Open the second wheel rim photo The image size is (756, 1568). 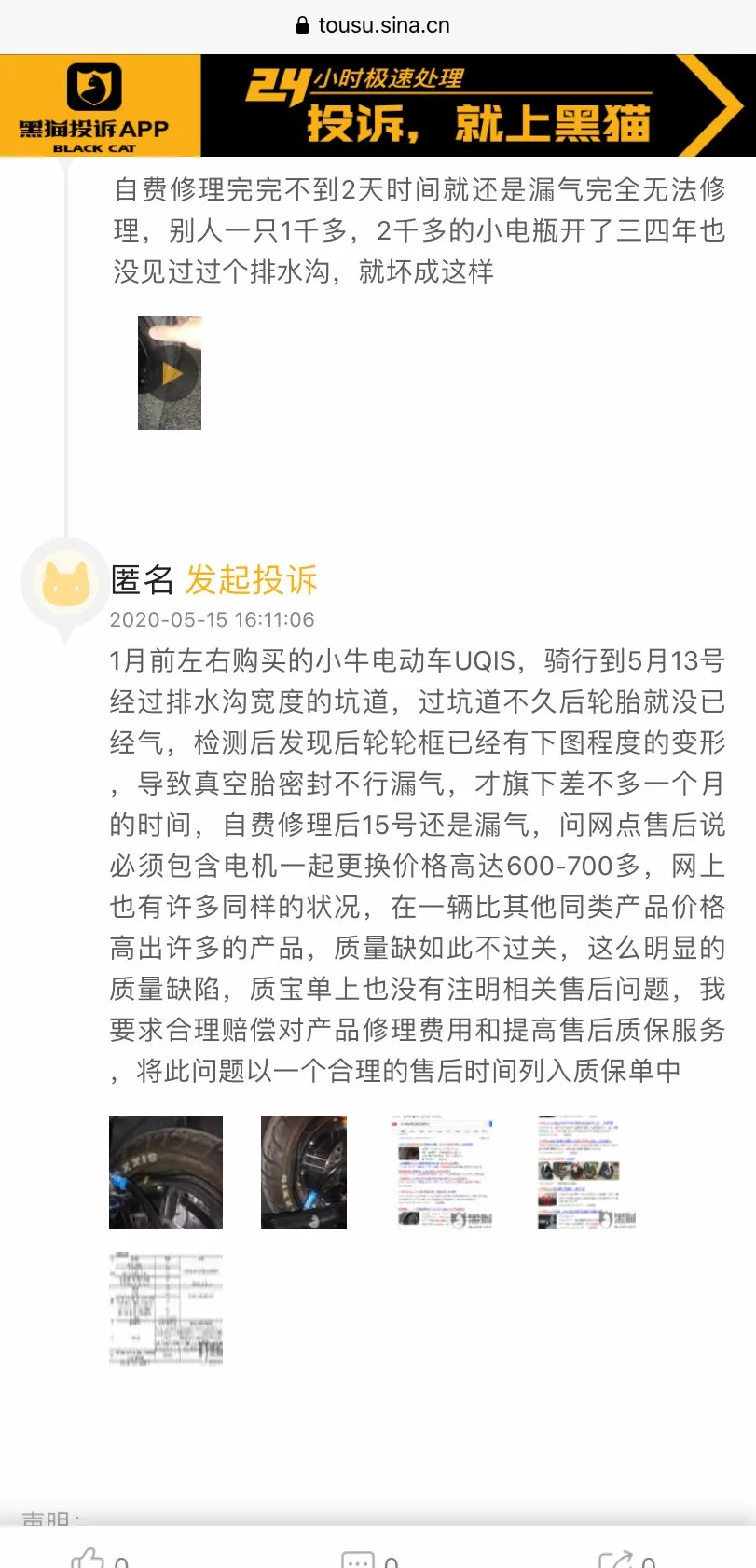tap(304, 1173)
